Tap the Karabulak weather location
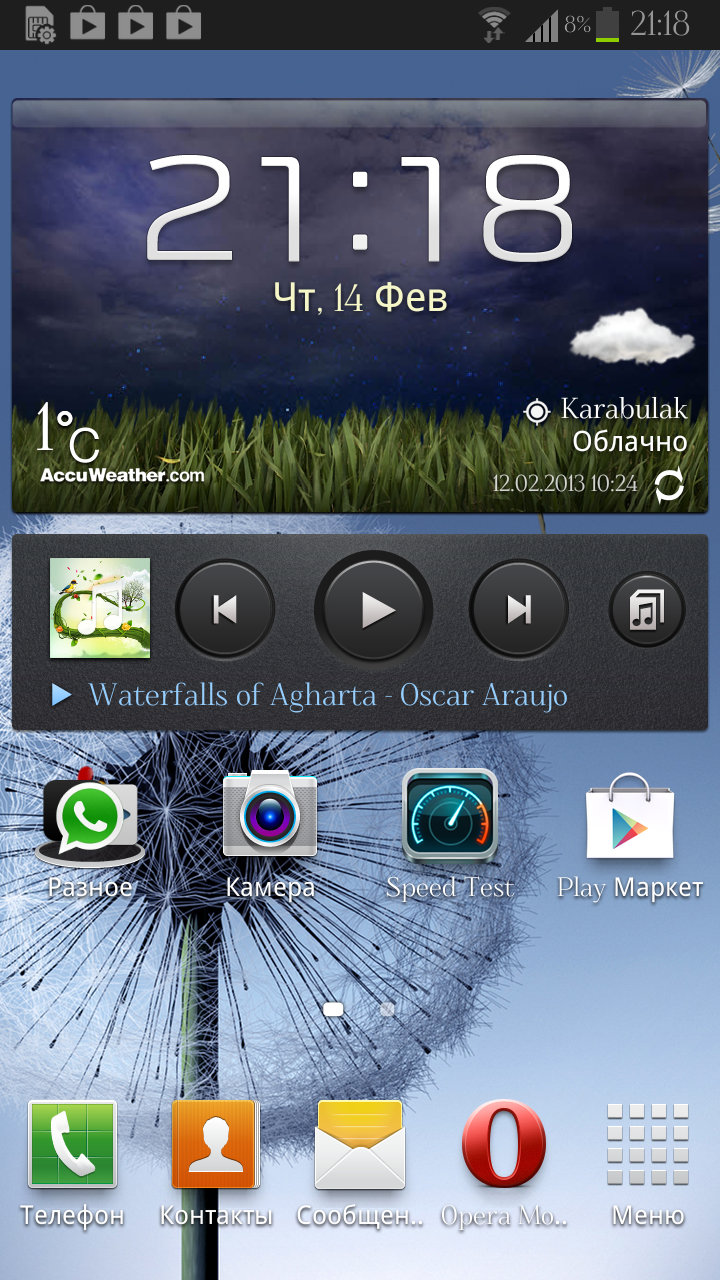 tap(609, 410)
